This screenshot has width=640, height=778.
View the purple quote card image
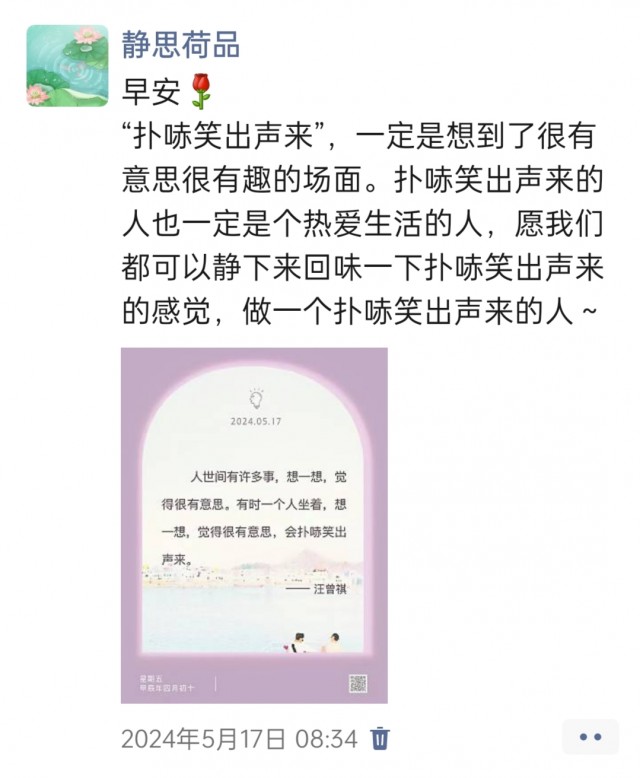254,526
